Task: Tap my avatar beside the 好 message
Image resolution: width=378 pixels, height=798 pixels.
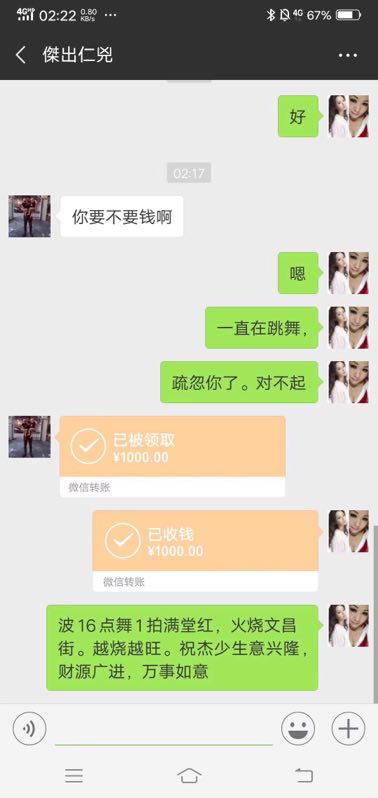Action: pyautogui.click(x=348, y=116)
